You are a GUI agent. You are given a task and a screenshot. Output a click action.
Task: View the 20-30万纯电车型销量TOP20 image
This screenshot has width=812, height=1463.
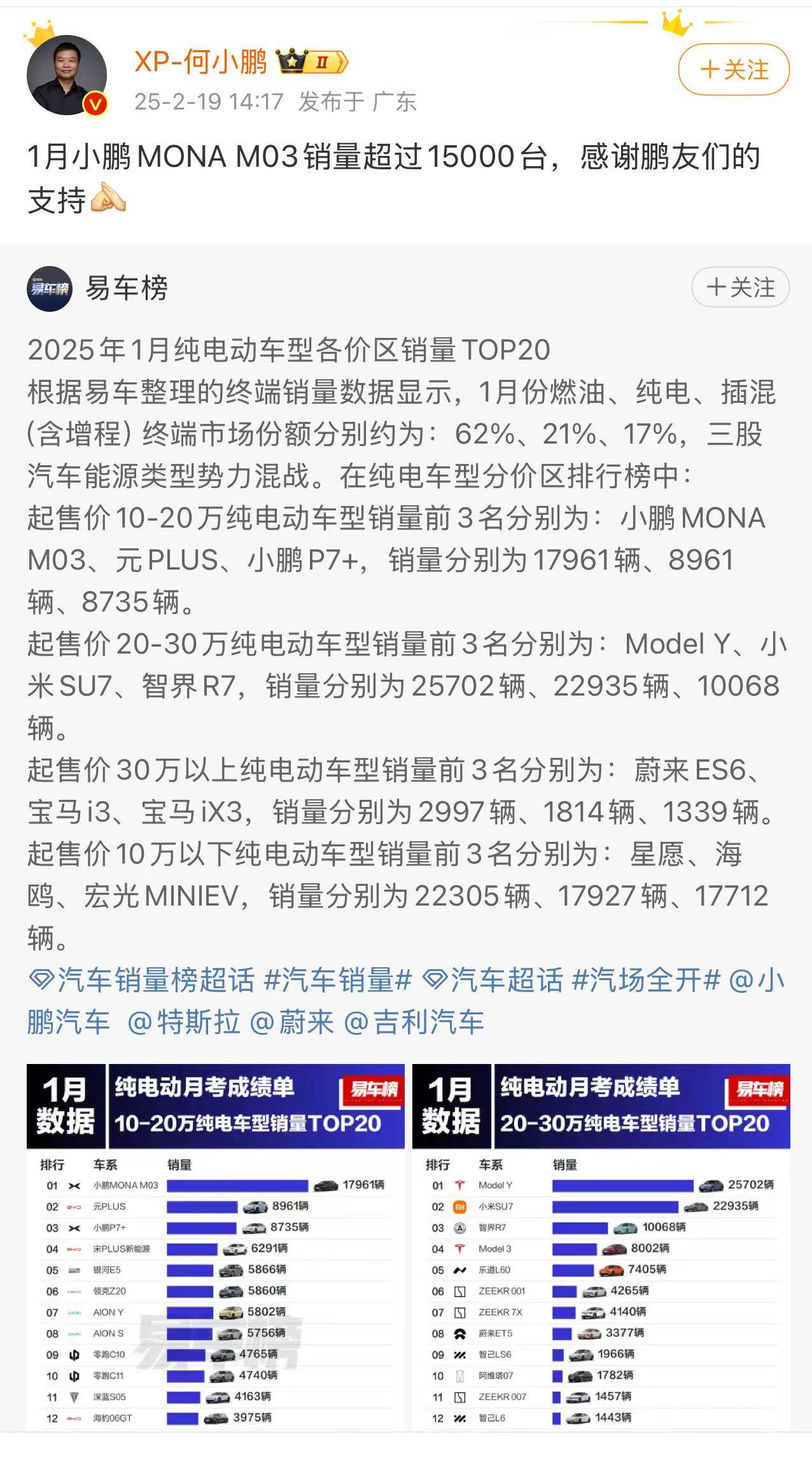pyautogui.click(x=601, y=1247)
